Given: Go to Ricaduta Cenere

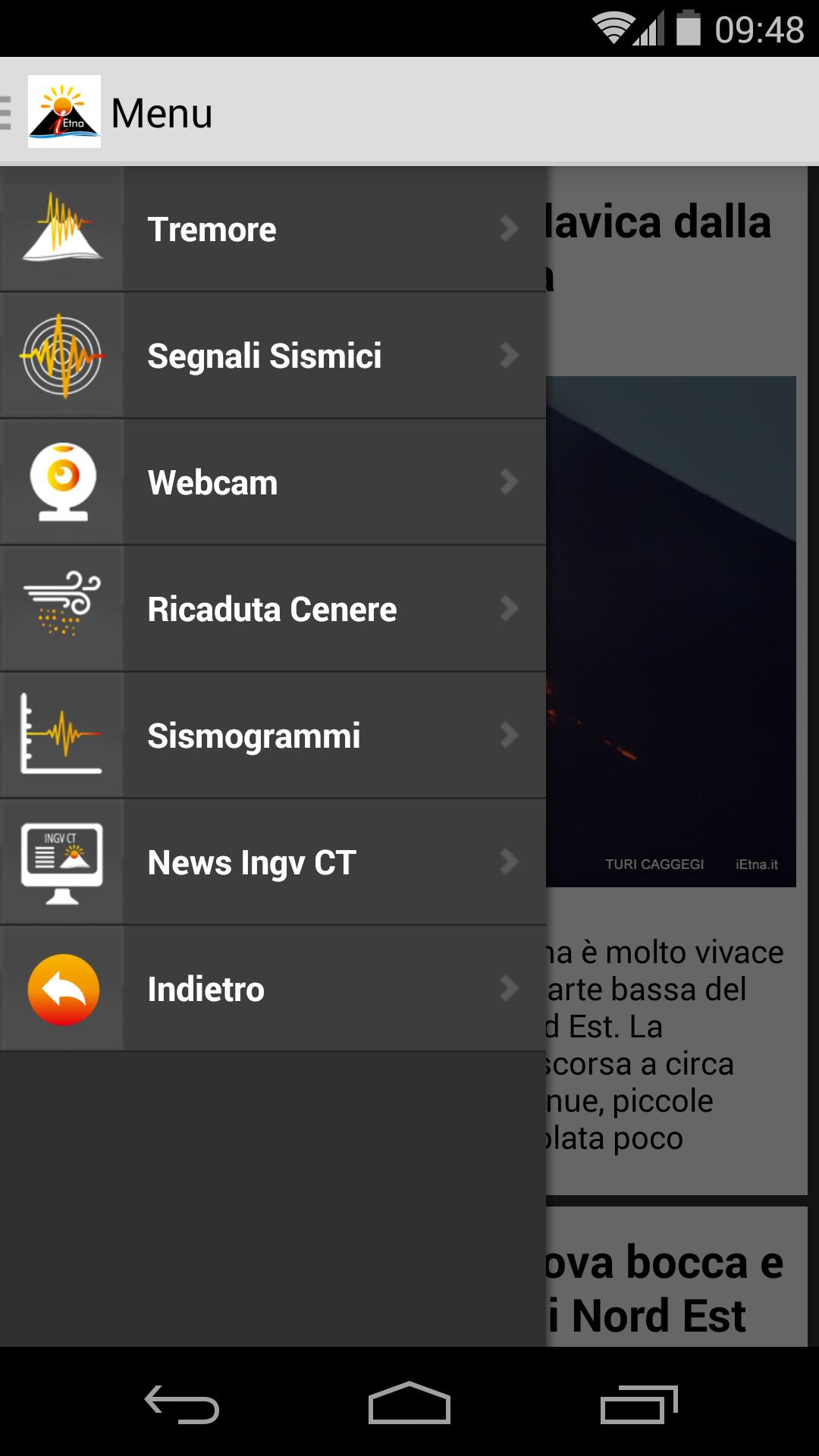Looking at the screenshot, I should coord(273,609).
